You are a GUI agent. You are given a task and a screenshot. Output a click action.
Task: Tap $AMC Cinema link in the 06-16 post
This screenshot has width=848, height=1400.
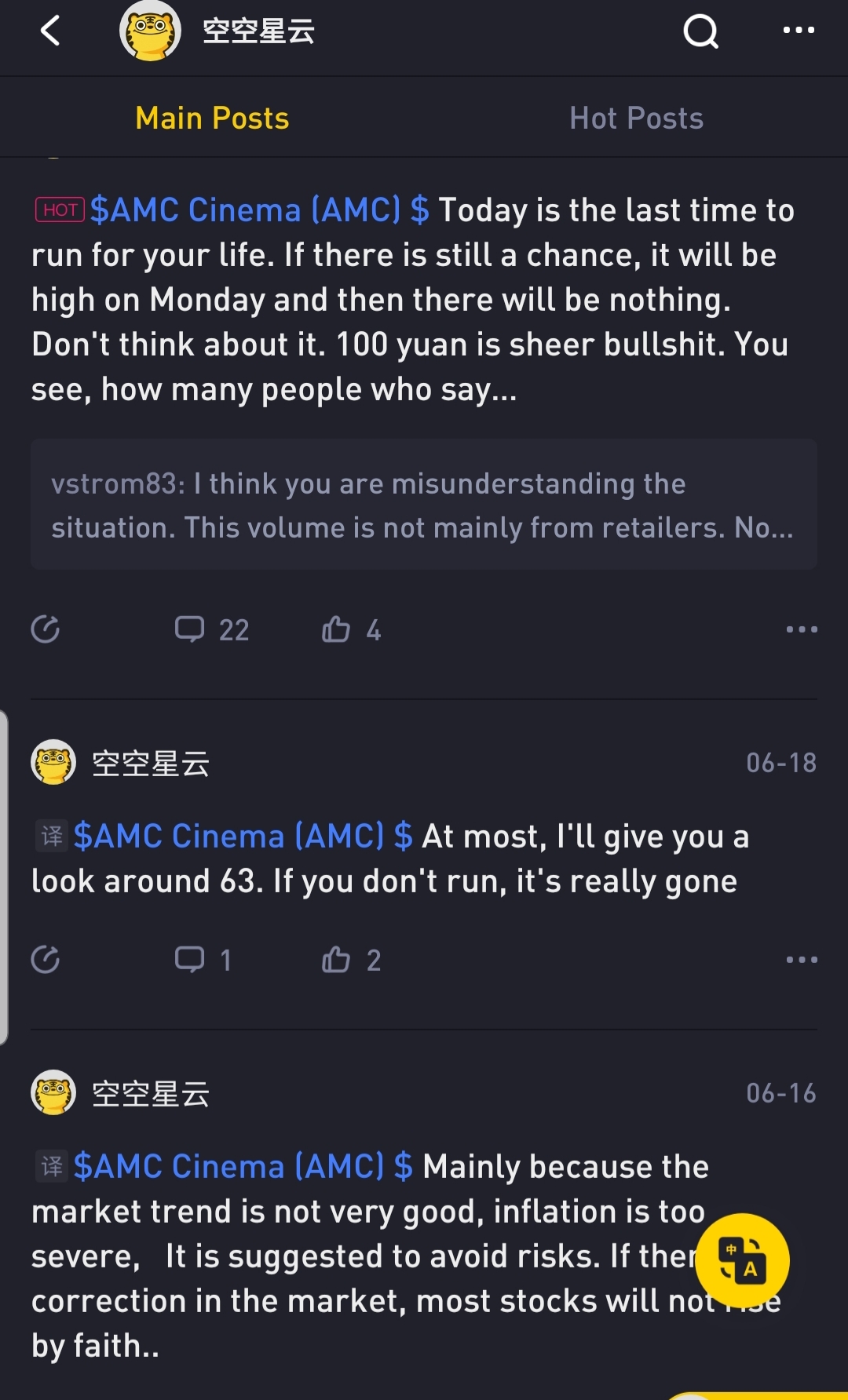point(242,1167)
